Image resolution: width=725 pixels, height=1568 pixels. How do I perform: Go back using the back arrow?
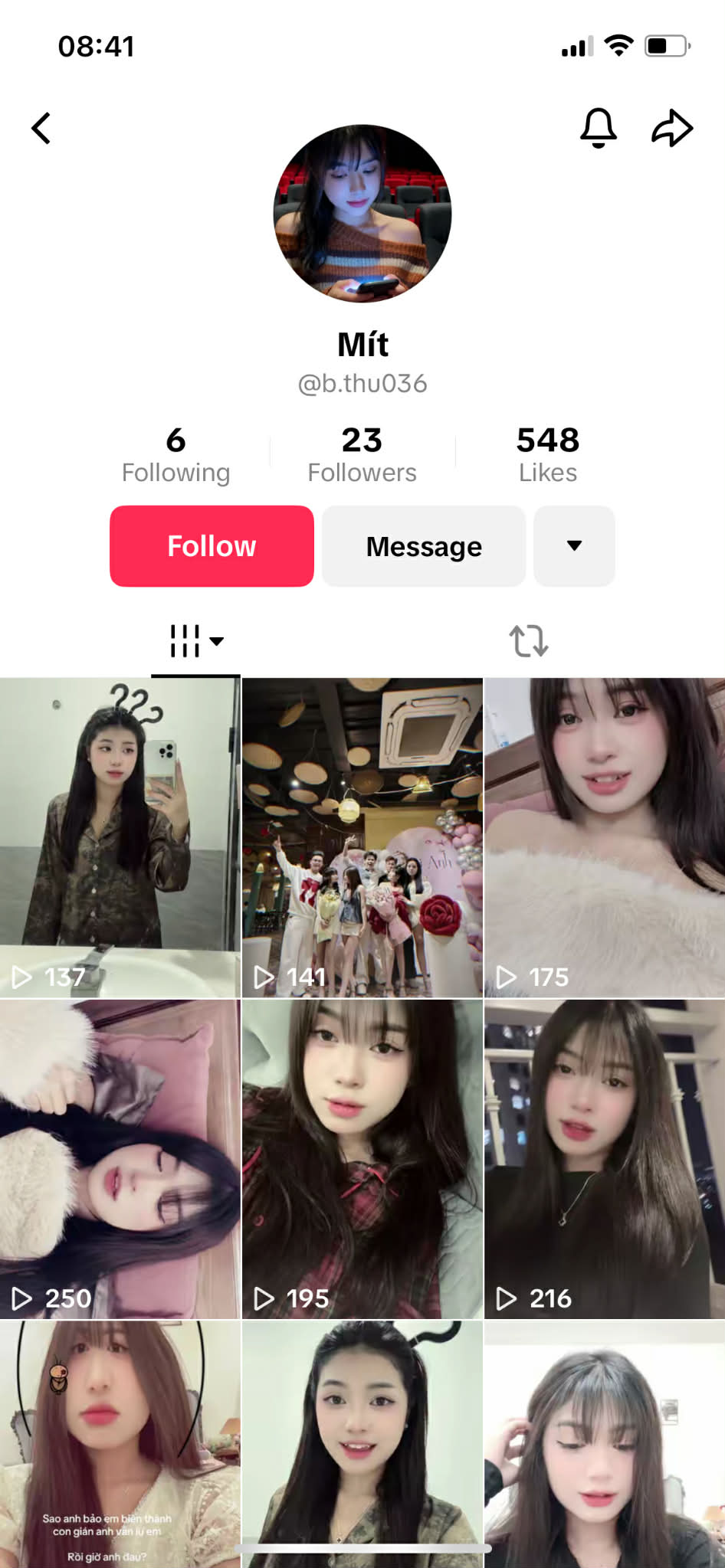click(x=41, y=128)
